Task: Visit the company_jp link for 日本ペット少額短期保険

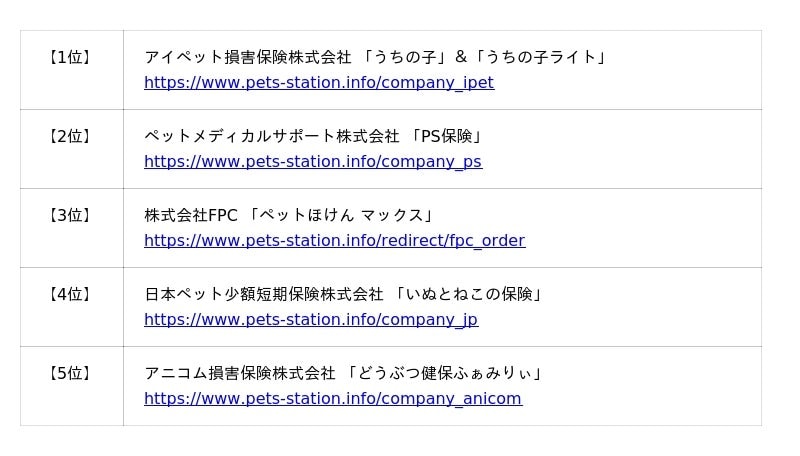Action: (x=310, y=319)
